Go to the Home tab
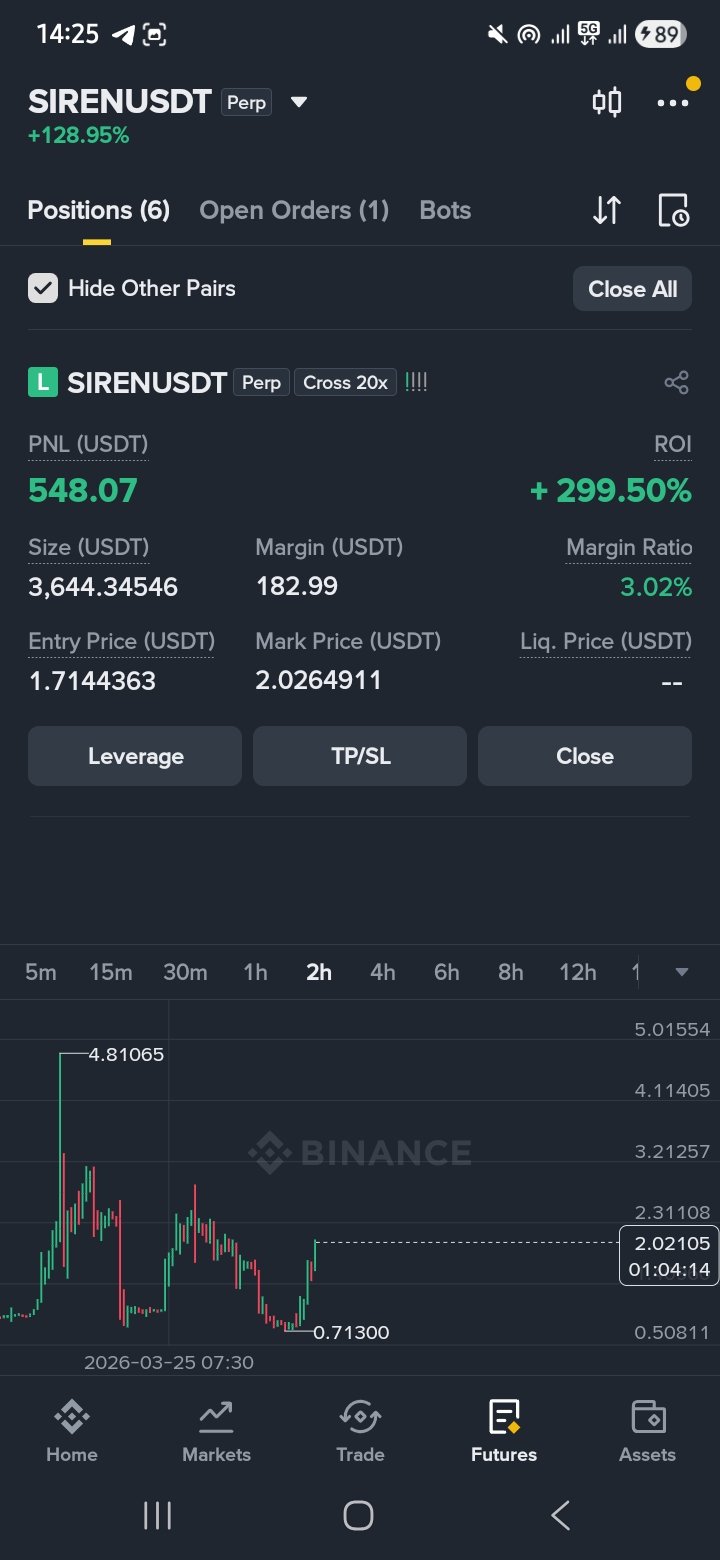Image resolution: width=720 pixels, height=1560 pixels. (x=72, y=1432)
